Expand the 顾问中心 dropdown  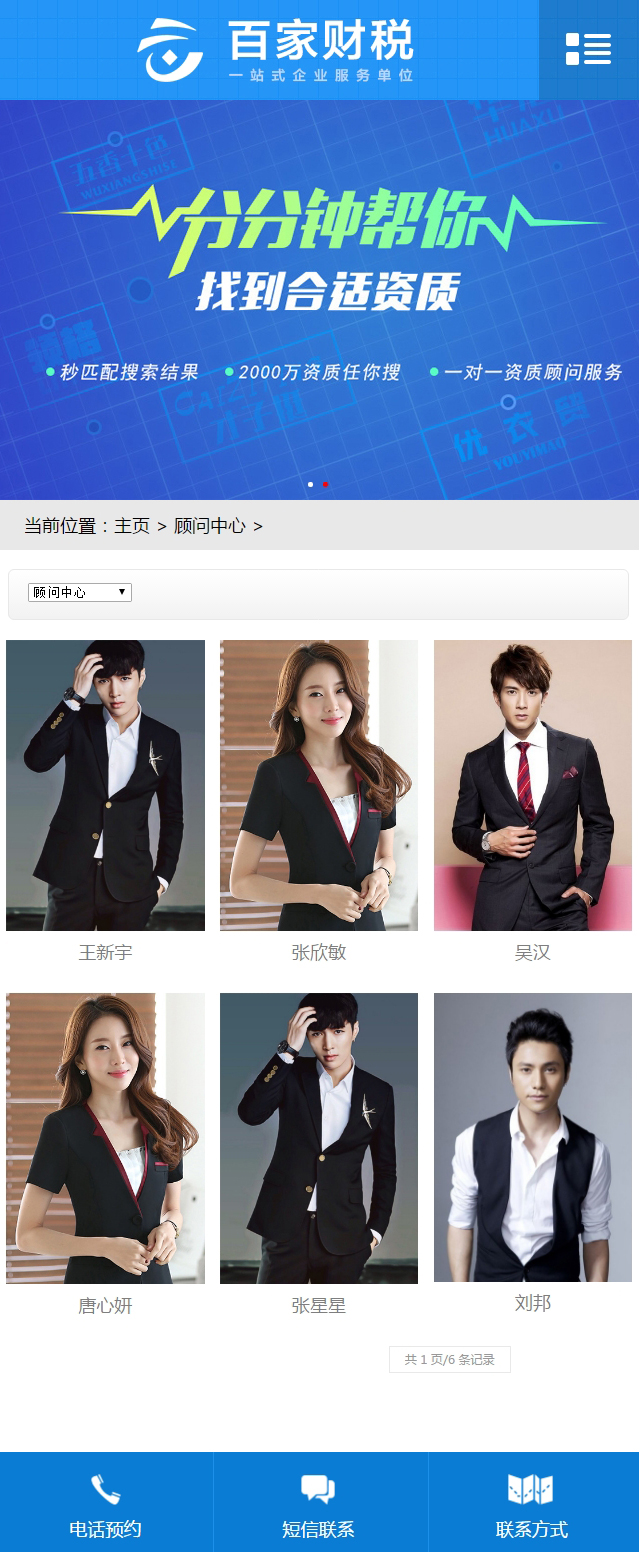(80, 592)
